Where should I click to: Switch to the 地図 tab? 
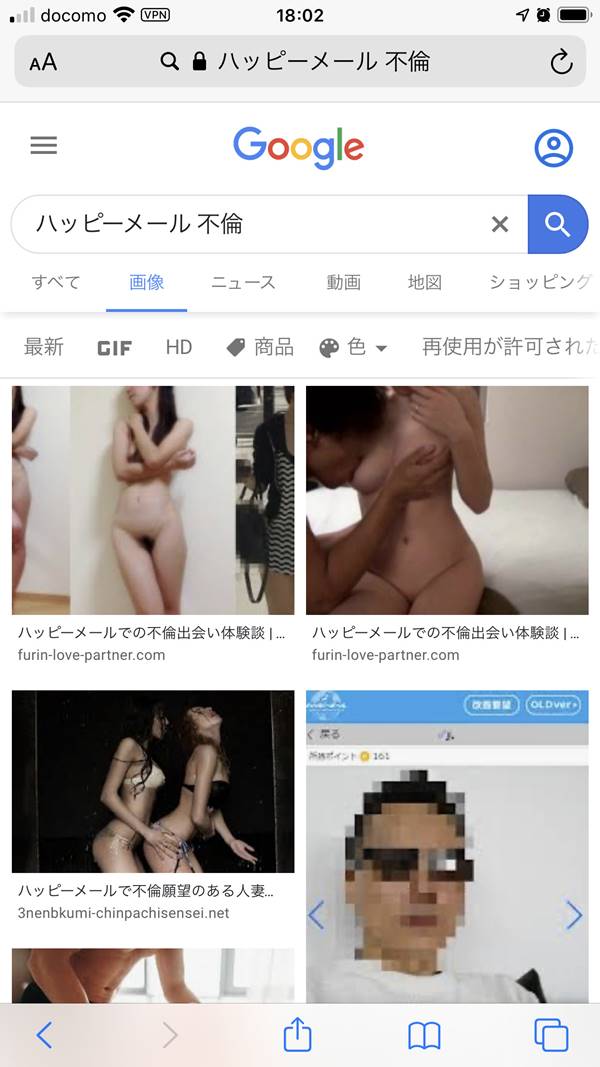point(425,282)
